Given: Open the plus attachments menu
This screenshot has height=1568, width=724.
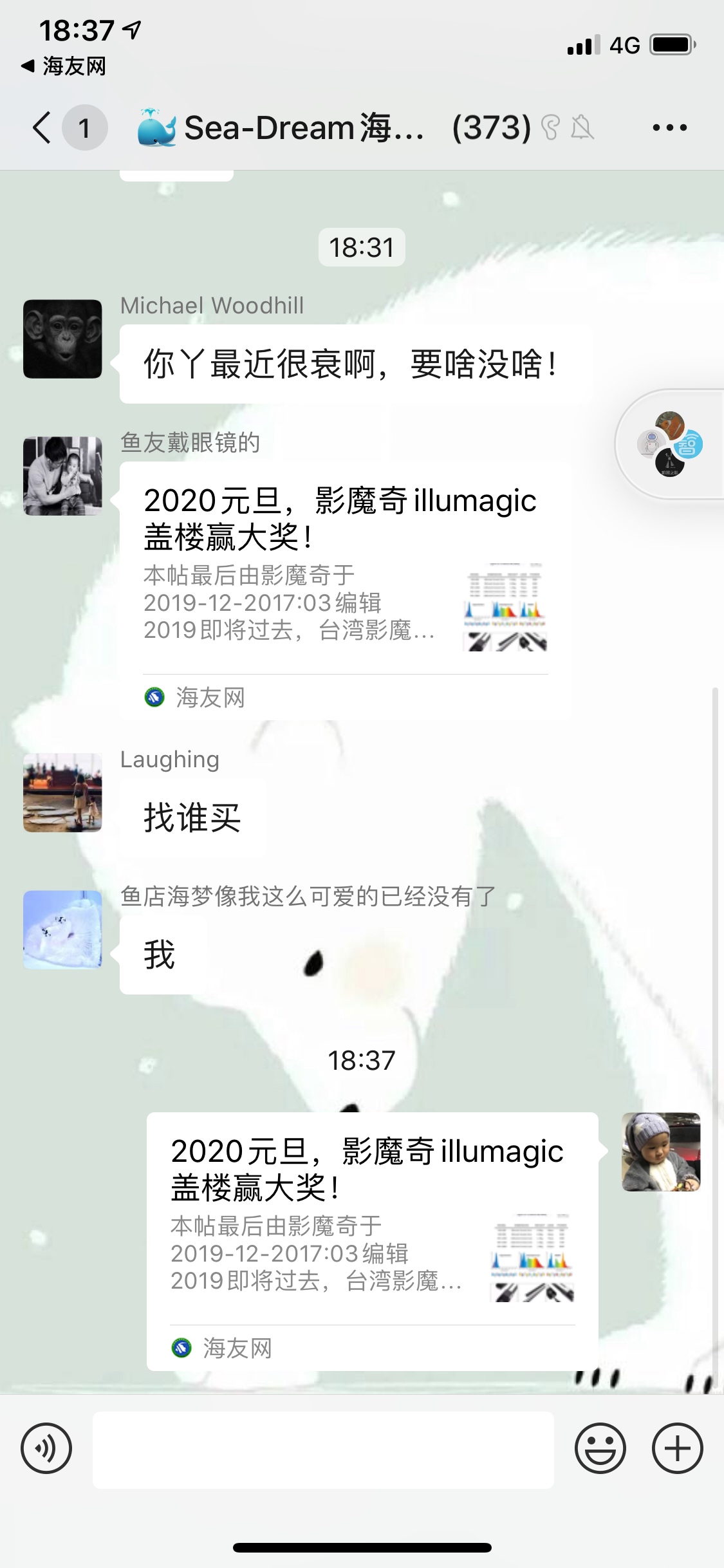Looking at the screenshot, I should [677, 1449].
